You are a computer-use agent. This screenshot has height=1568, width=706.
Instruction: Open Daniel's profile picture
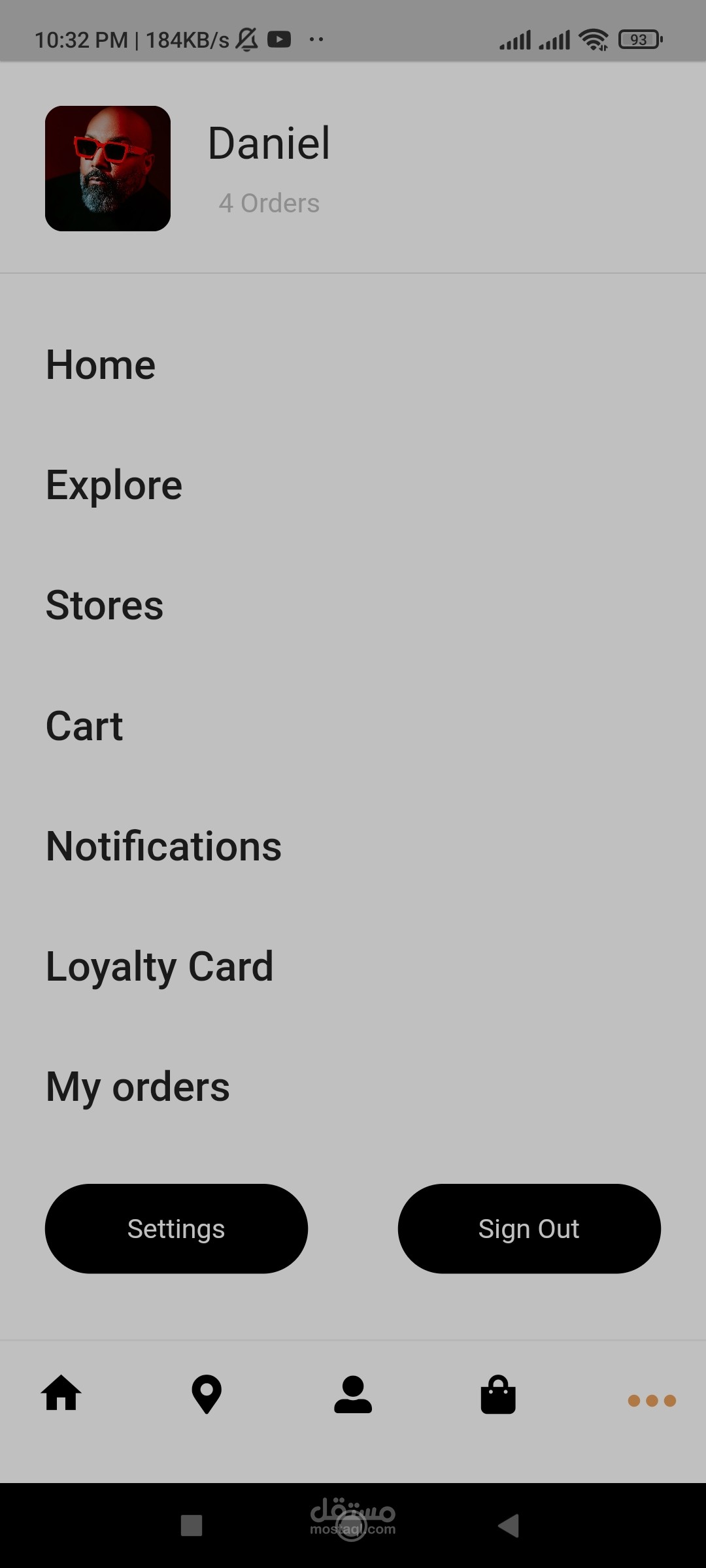pos(108,169)
